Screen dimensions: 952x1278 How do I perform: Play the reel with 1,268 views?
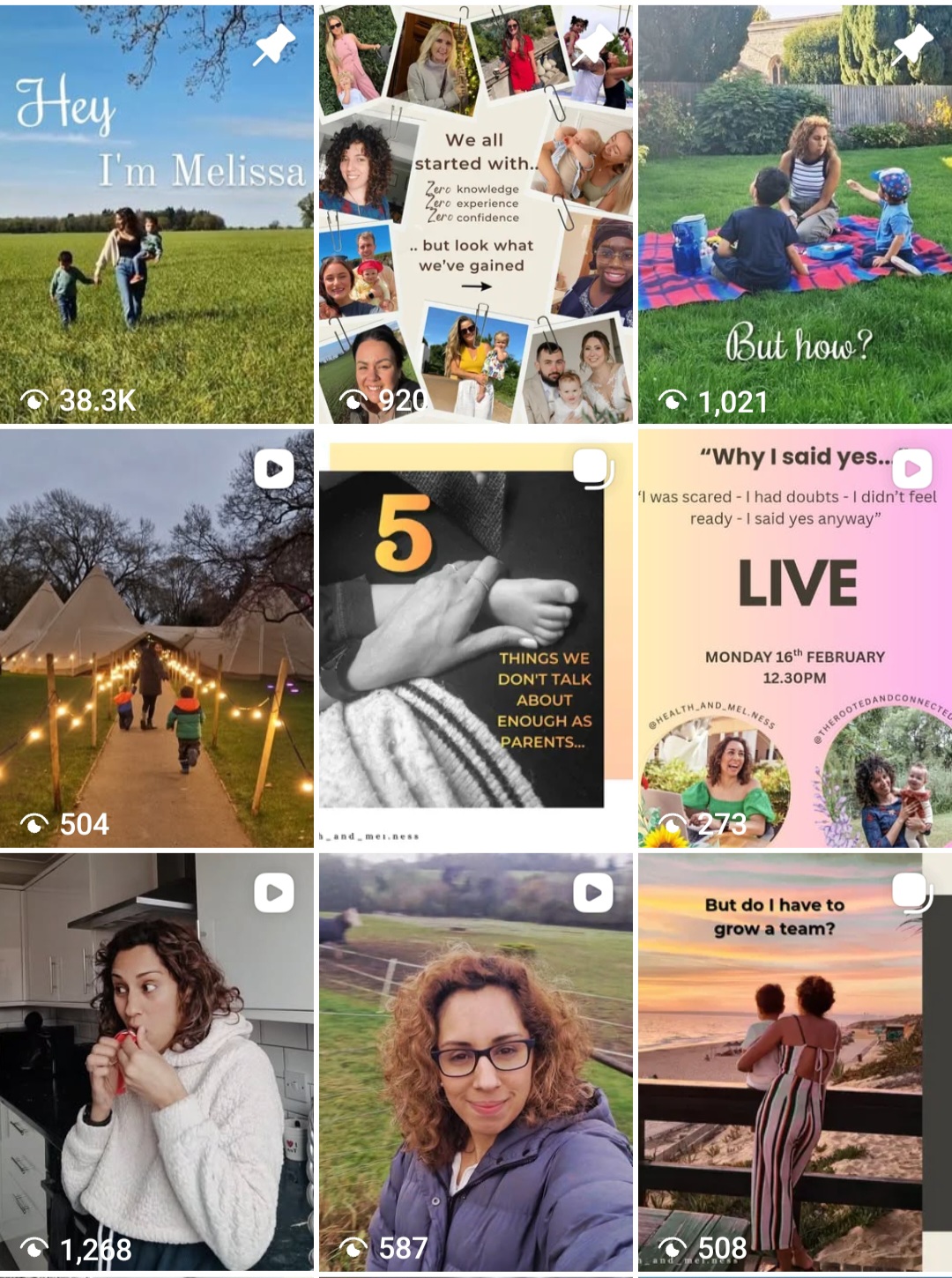156,1061
